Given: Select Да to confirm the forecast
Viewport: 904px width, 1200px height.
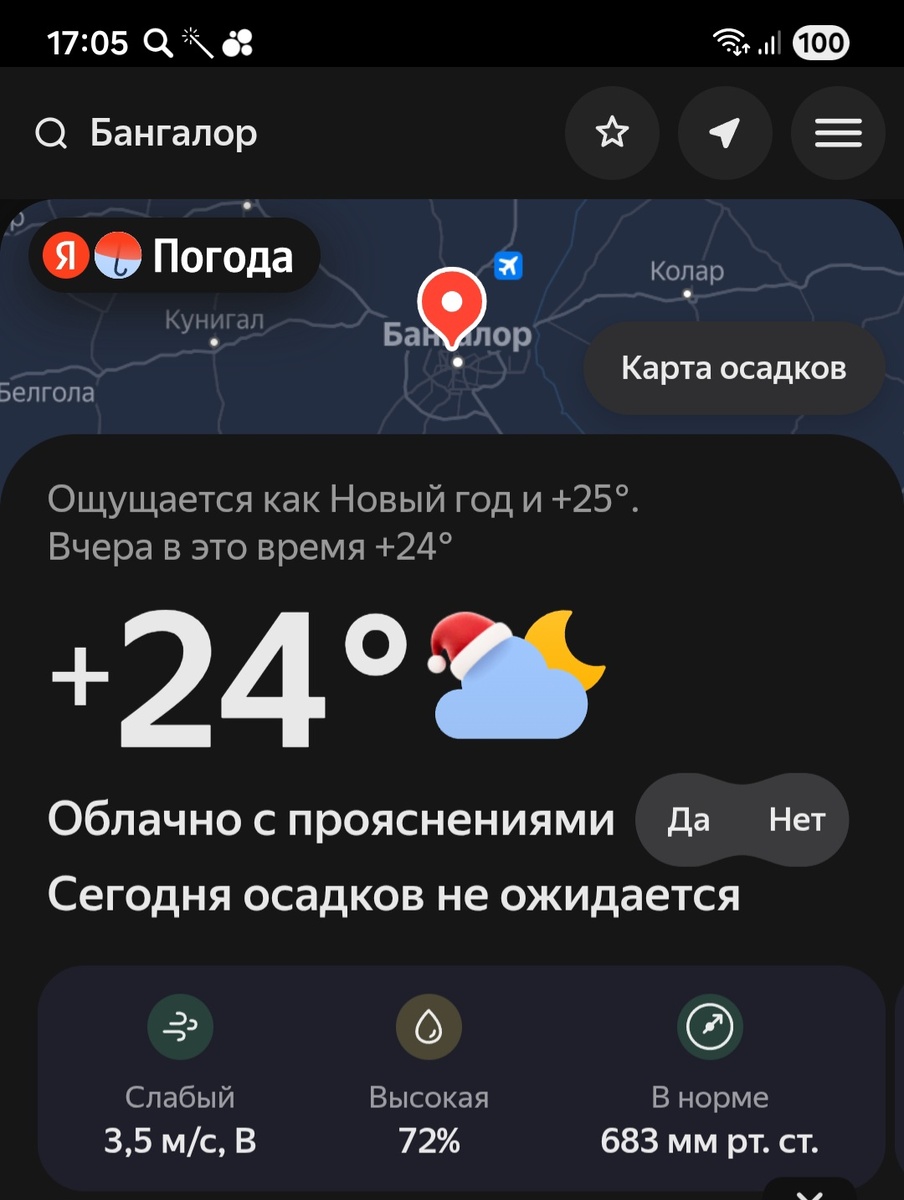Looking at the screenshot, I should click(x=691, y=819).
